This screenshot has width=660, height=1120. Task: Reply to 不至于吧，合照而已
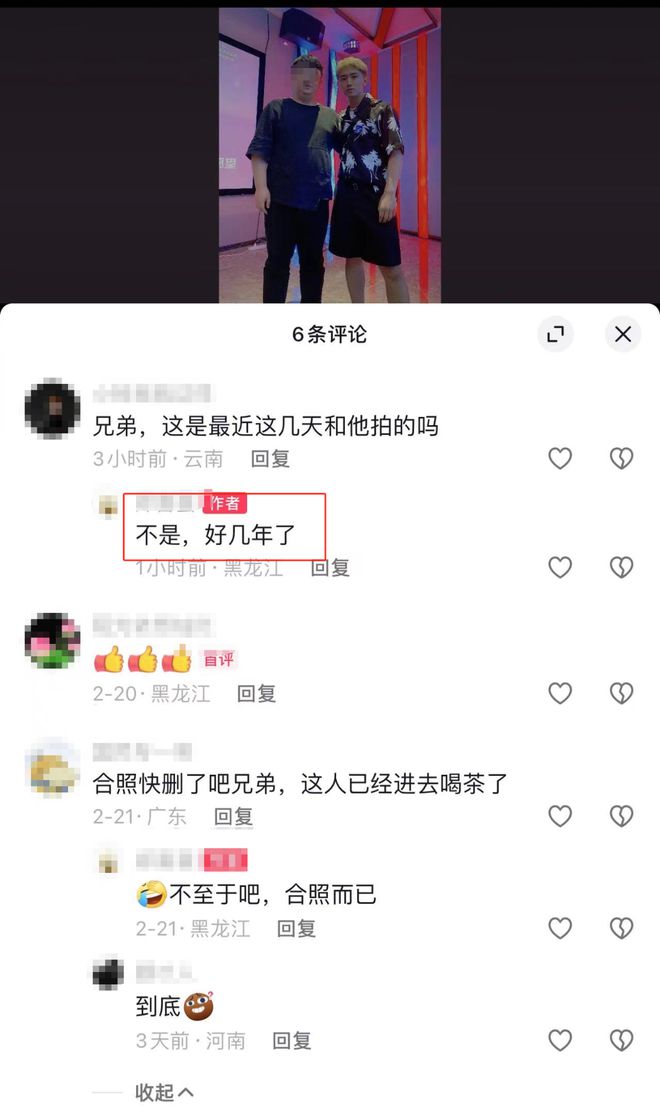click(x=297, y=928)
